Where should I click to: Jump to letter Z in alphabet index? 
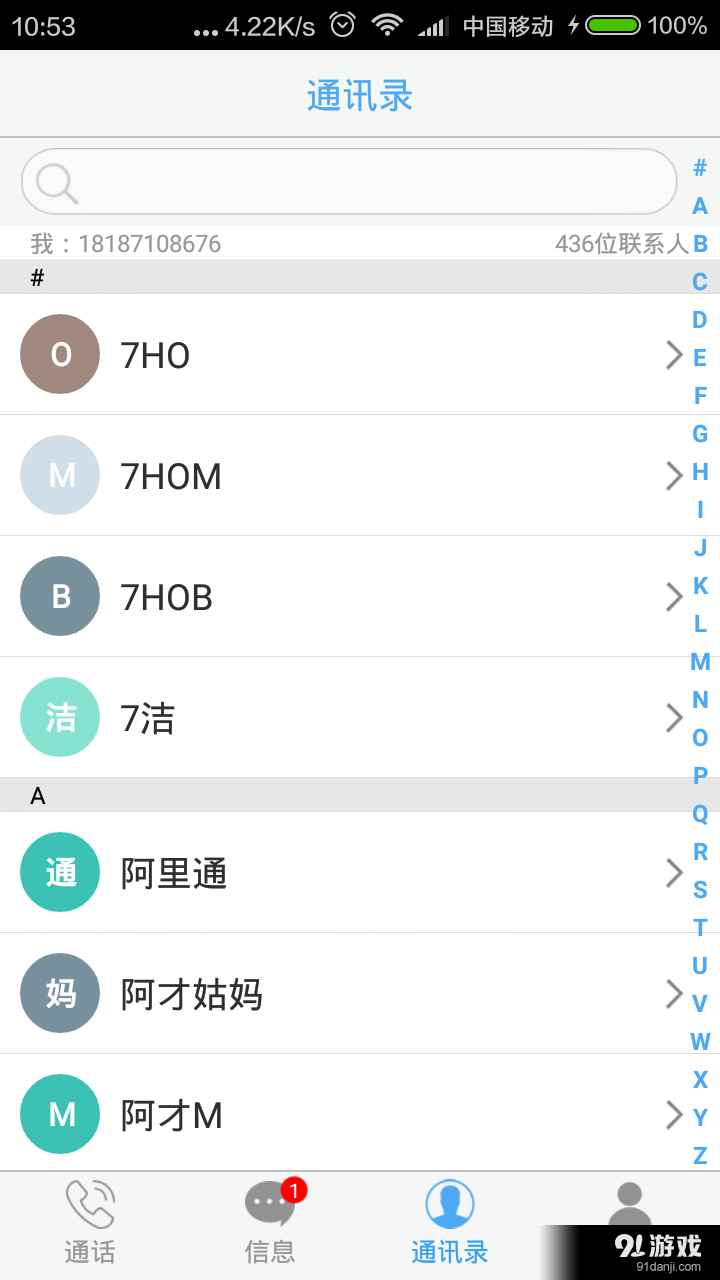[699, 1155]
